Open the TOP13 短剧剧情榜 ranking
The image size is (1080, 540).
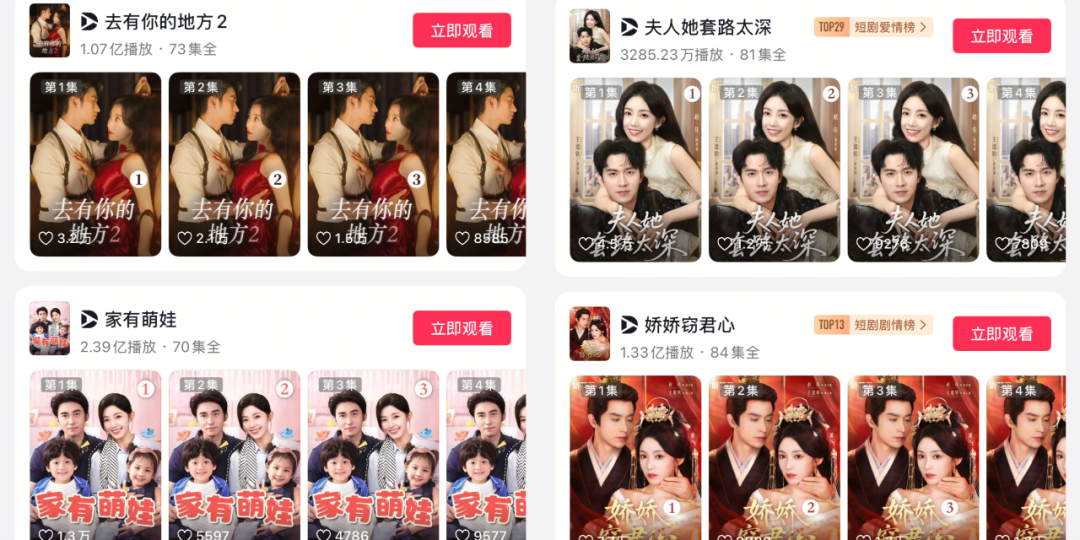[x=873, y=325]
